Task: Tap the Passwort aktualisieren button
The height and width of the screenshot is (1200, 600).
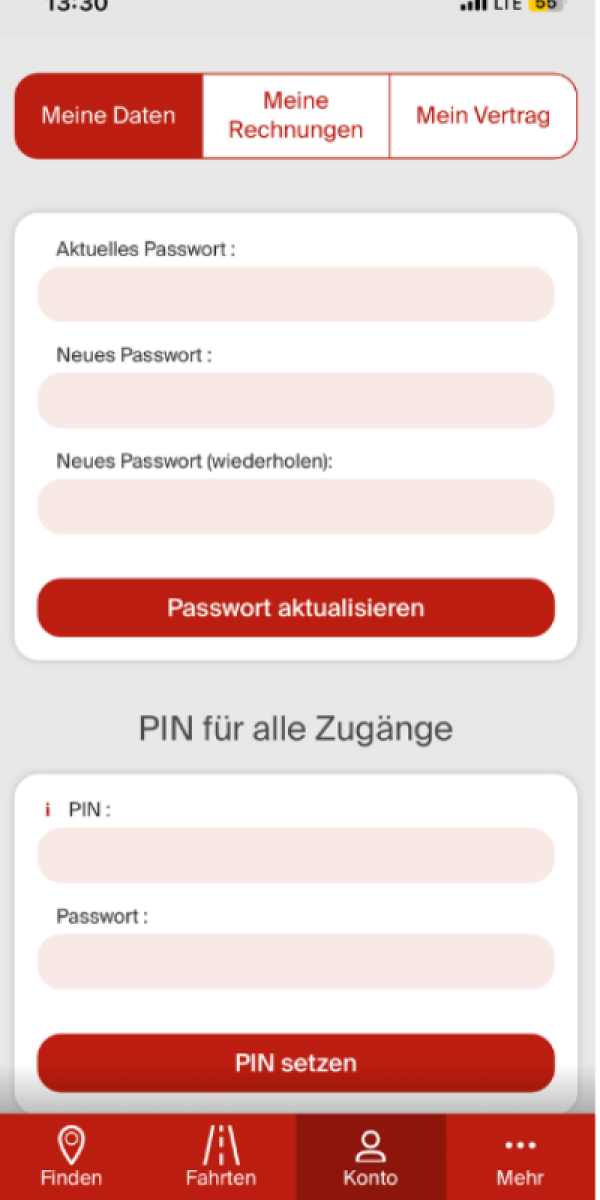Action: (x=295, y=608)
